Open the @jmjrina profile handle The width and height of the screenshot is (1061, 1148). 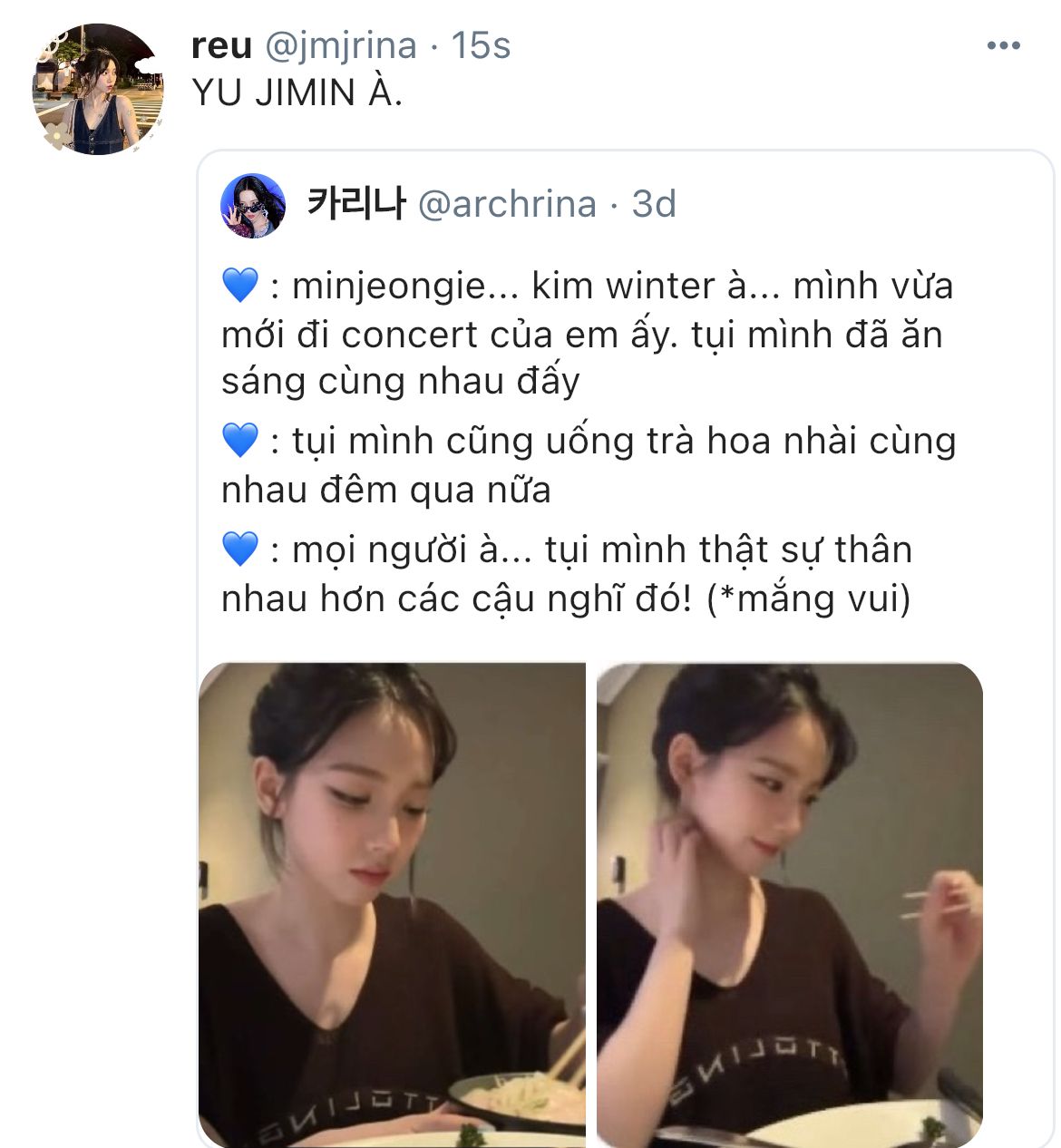pos(341,45)
